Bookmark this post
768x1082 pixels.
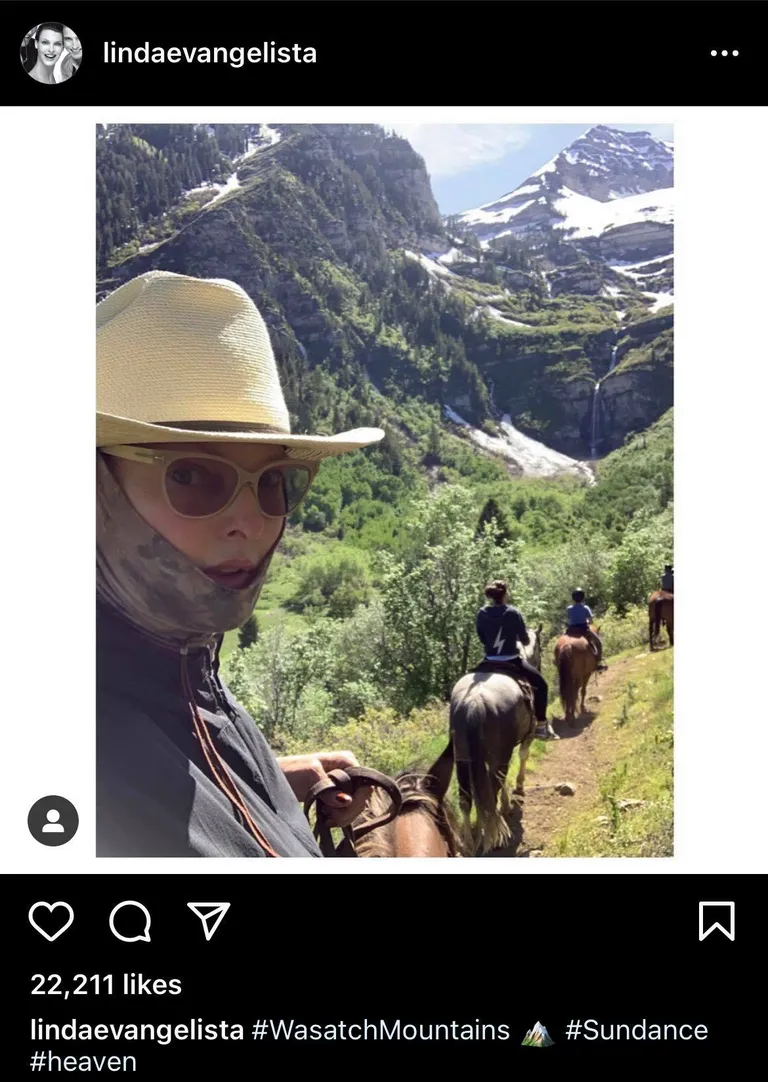click(x=716, y=921)
